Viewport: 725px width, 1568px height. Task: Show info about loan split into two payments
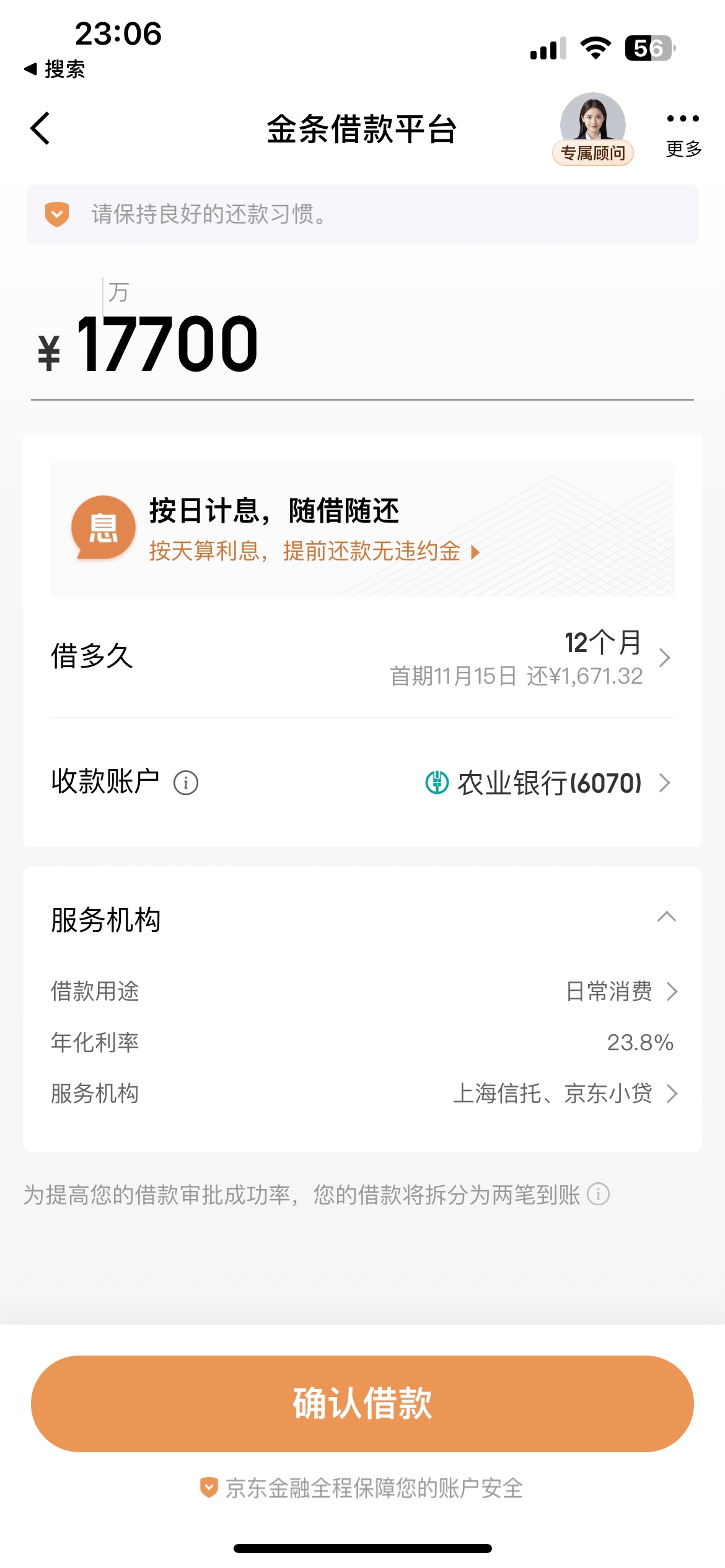coord(599,1194)
